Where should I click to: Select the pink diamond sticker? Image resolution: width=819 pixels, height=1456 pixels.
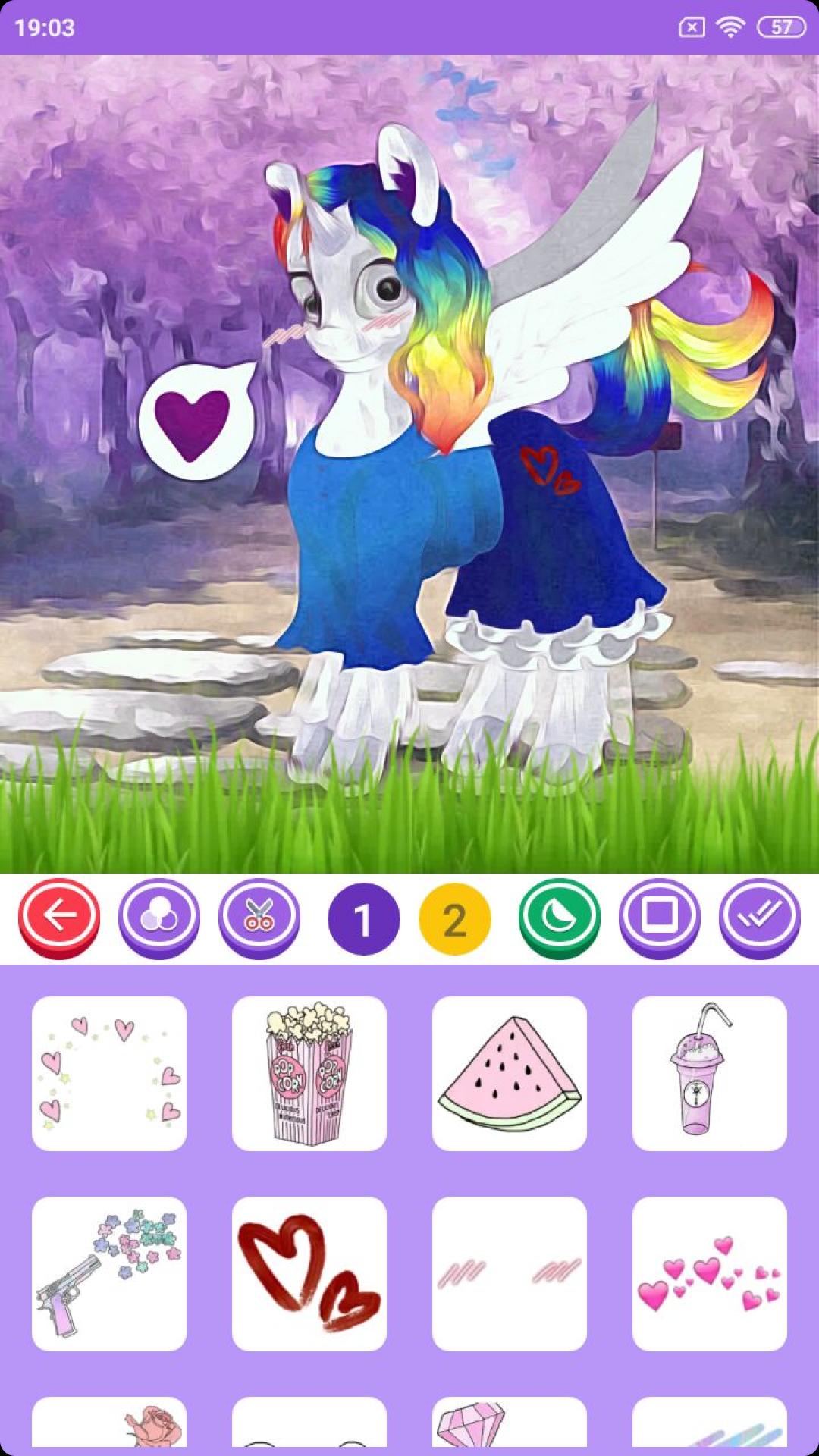coord(510,1424)
